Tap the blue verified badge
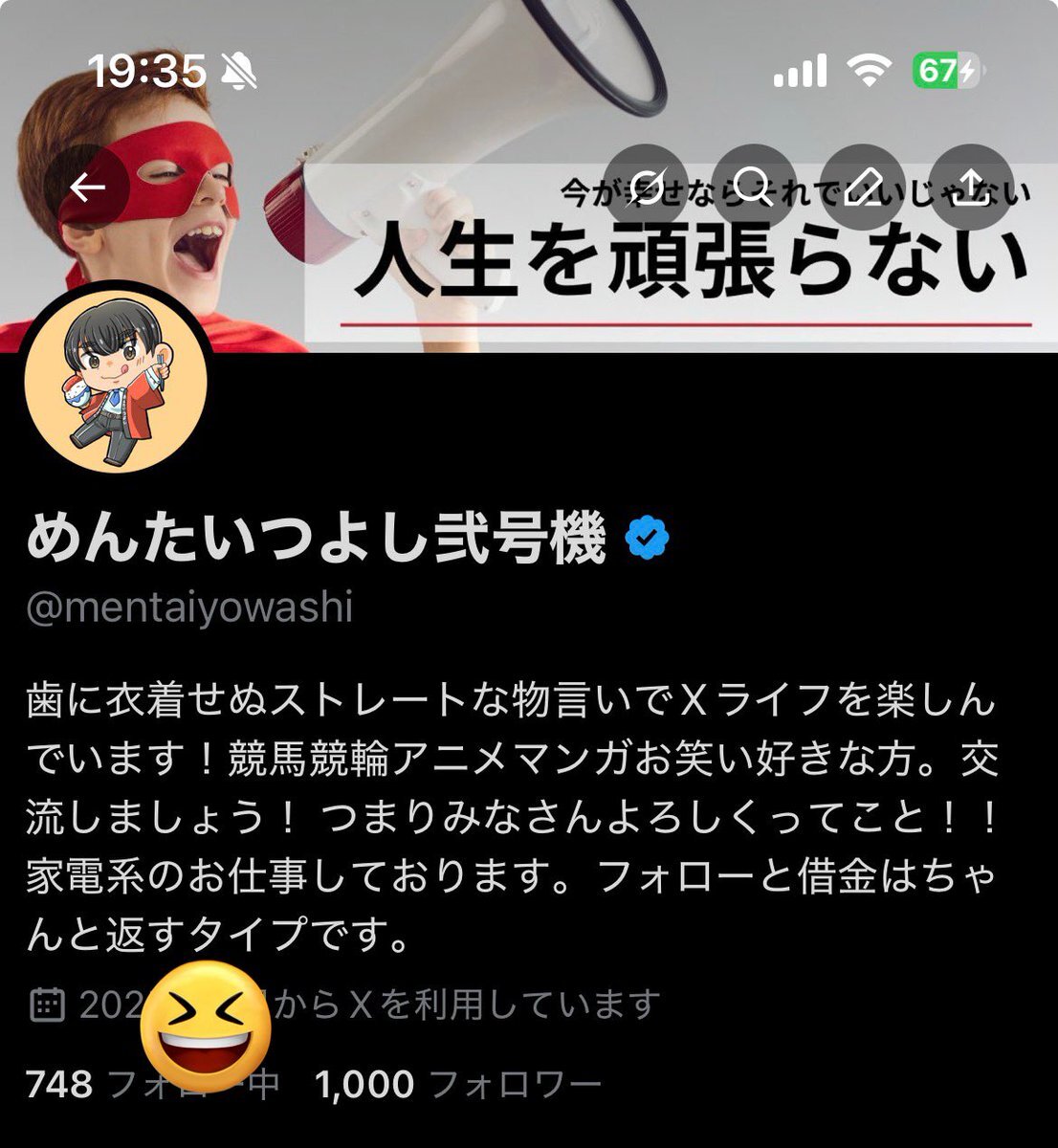The image size is (1058, 1148). (648, 539)
